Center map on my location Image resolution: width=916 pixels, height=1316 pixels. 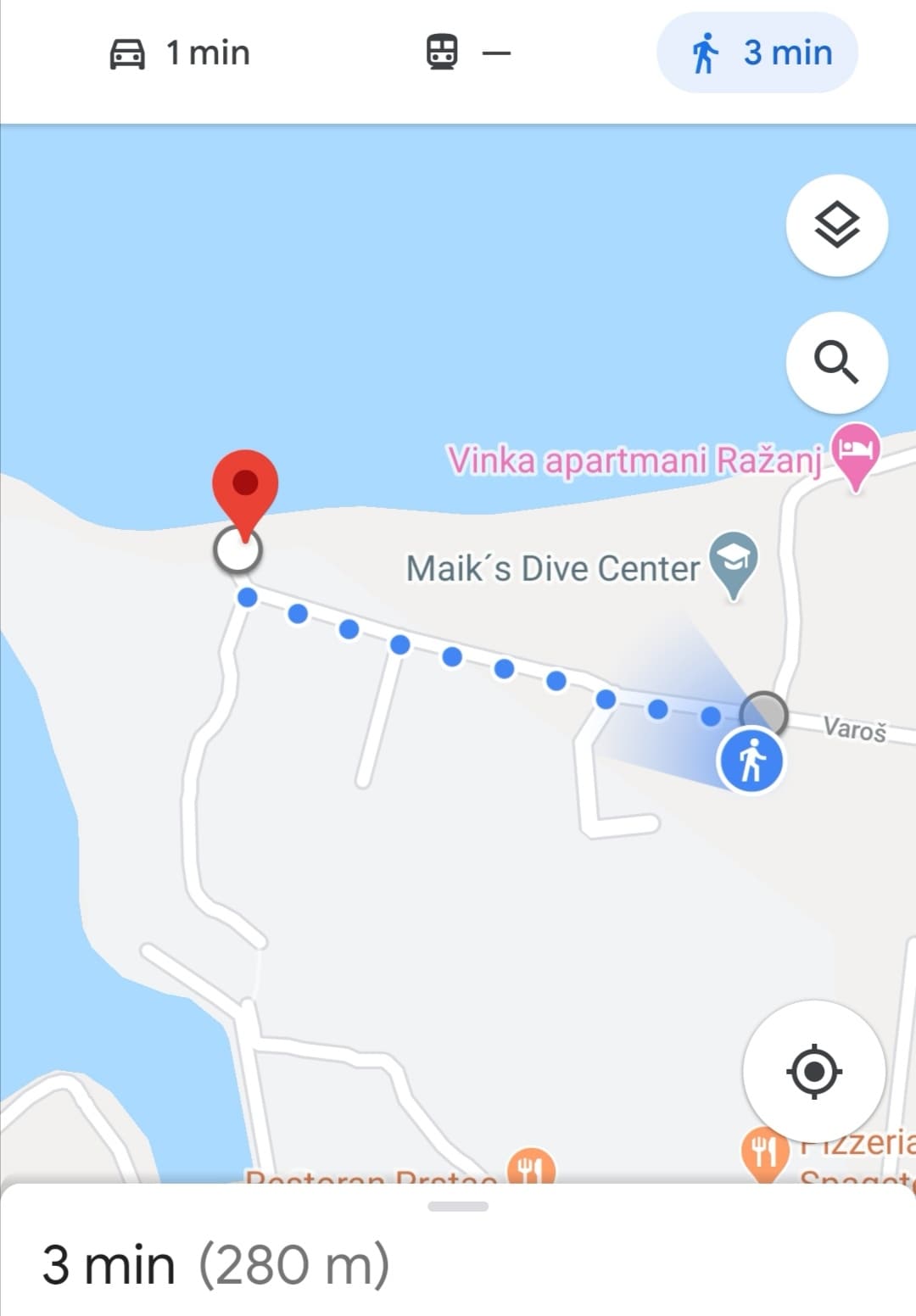pyautogui.click(x=813, y=1071)
